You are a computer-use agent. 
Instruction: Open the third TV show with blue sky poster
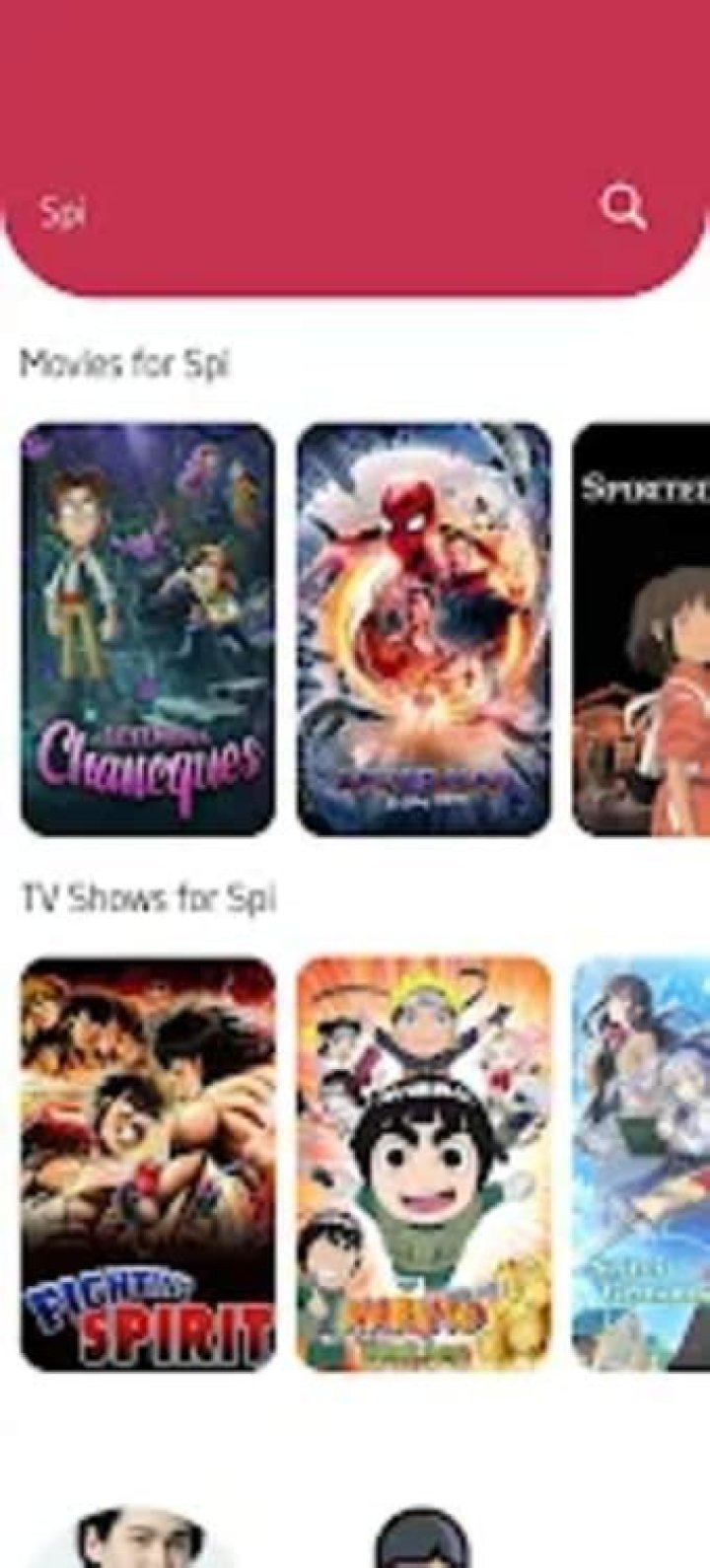[x=642, y=1164]
